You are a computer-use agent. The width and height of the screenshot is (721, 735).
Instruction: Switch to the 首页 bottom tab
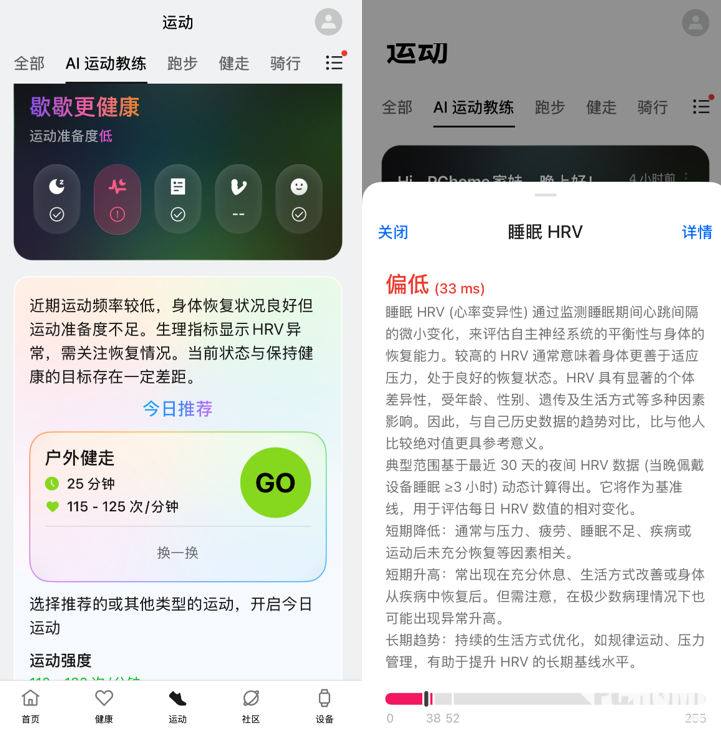click(x=31, y=705)
